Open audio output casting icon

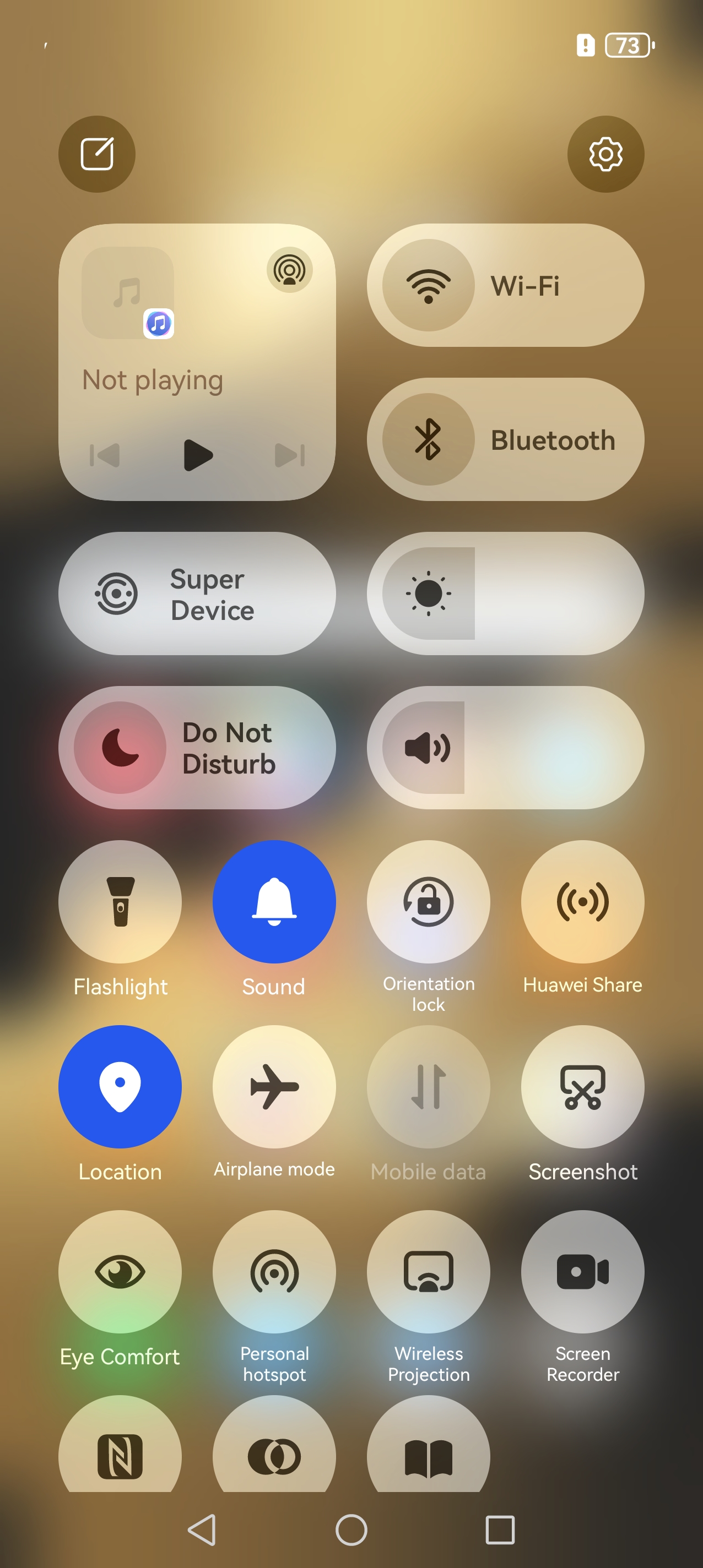point(289,270)
